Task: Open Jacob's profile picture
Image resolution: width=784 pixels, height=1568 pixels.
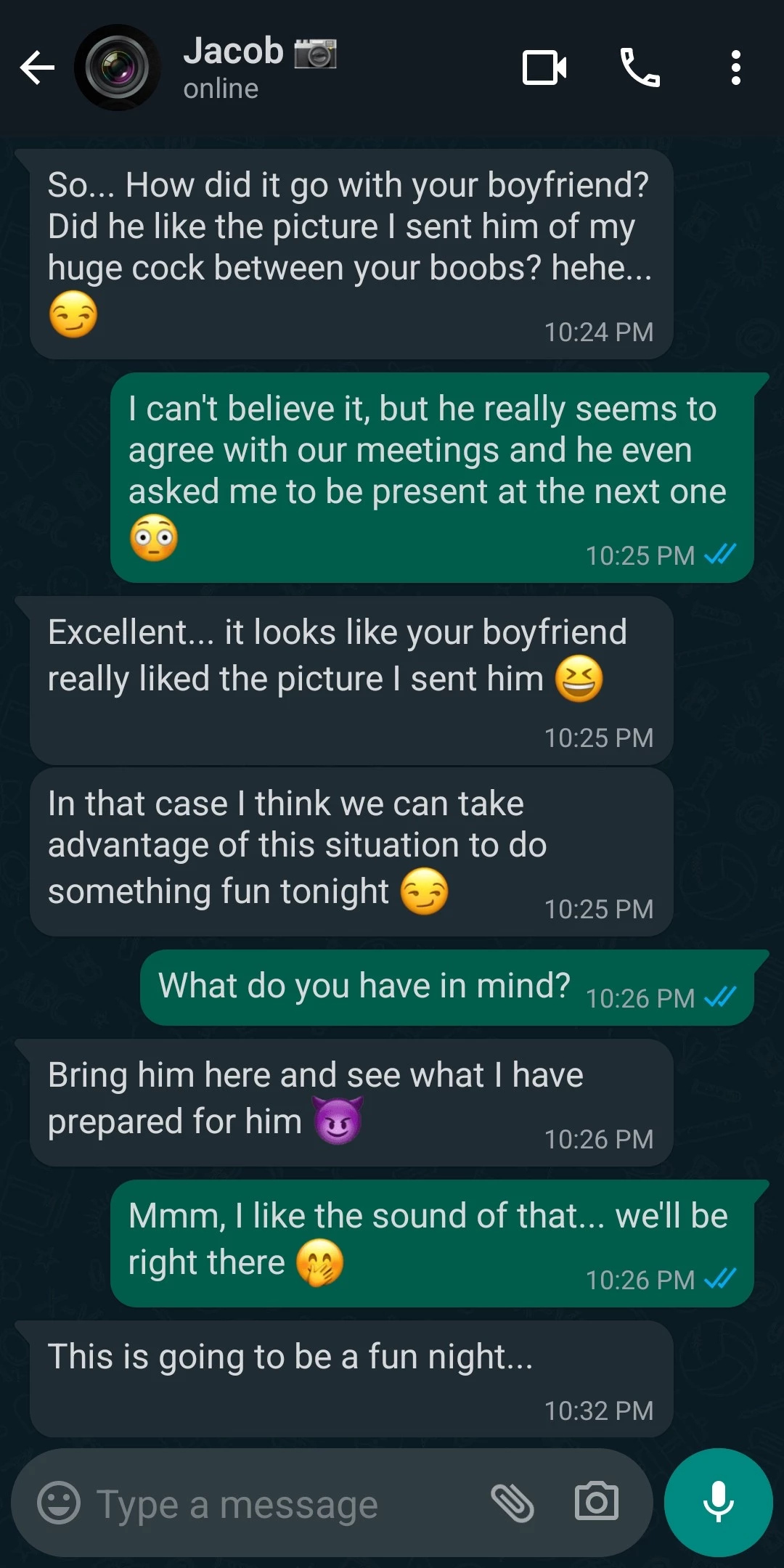Action: pyautogui.click(x=117, y=68)
